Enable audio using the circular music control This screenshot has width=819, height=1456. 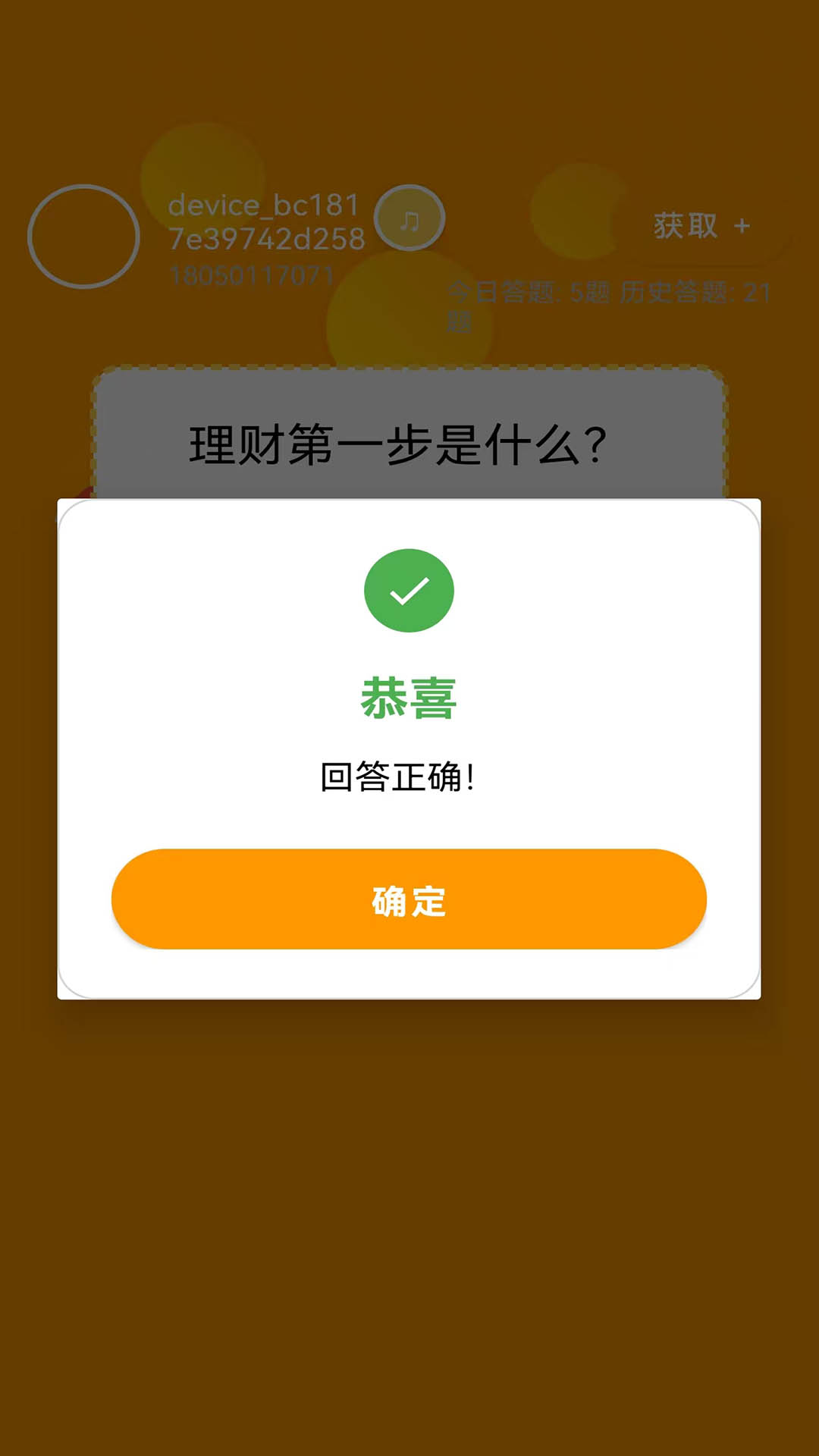[x=410, y=218]
